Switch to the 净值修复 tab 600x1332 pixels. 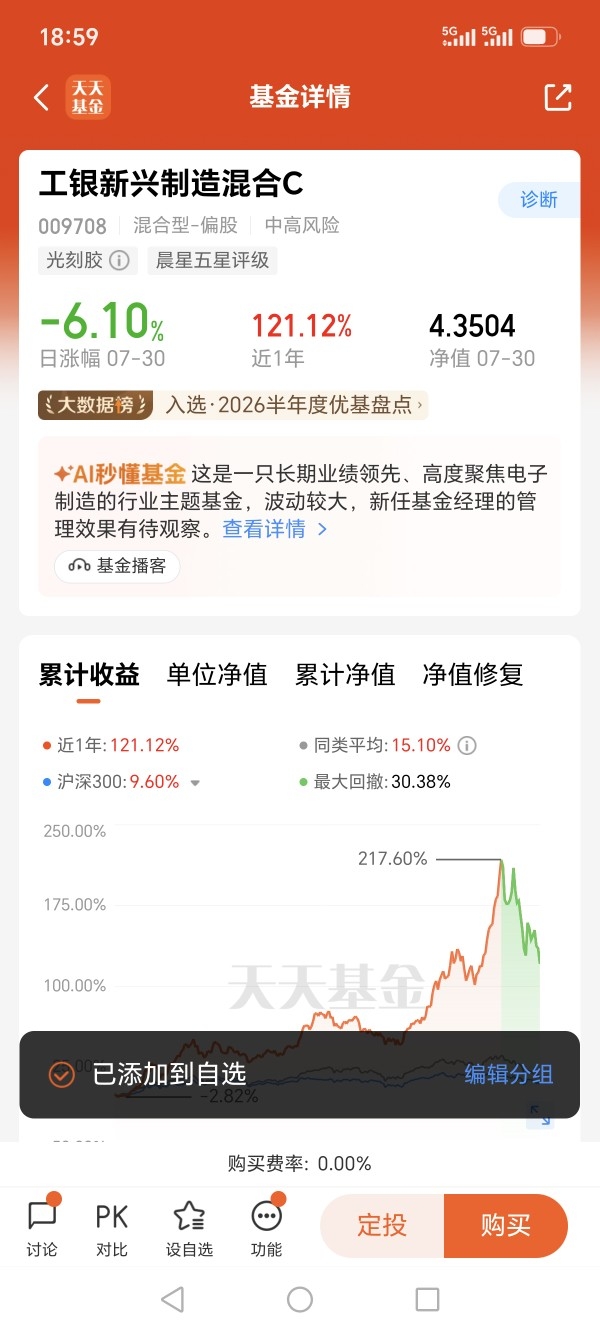[x=473, y=675]
